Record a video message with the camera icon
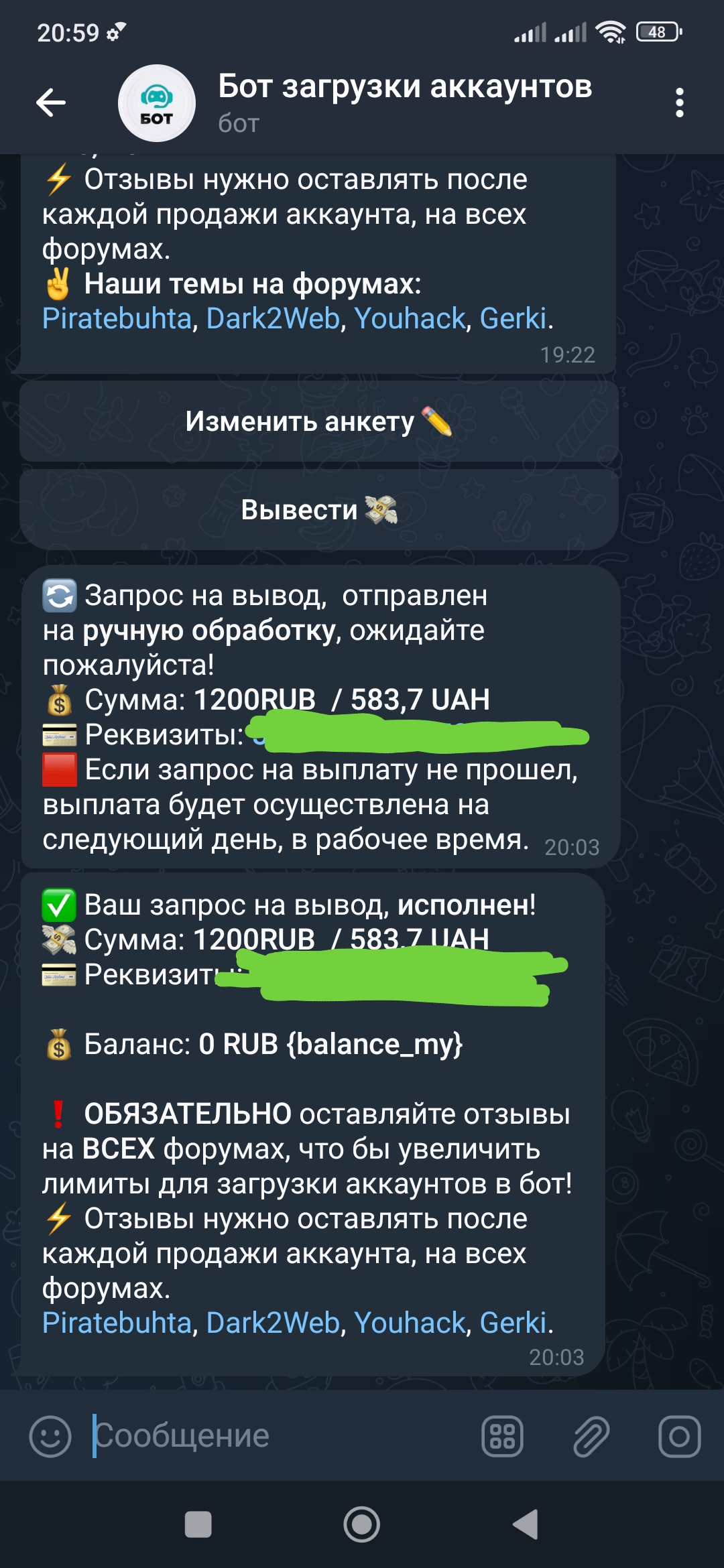The height and width of the screenshot is (1568, 724). coord(679,1437)
